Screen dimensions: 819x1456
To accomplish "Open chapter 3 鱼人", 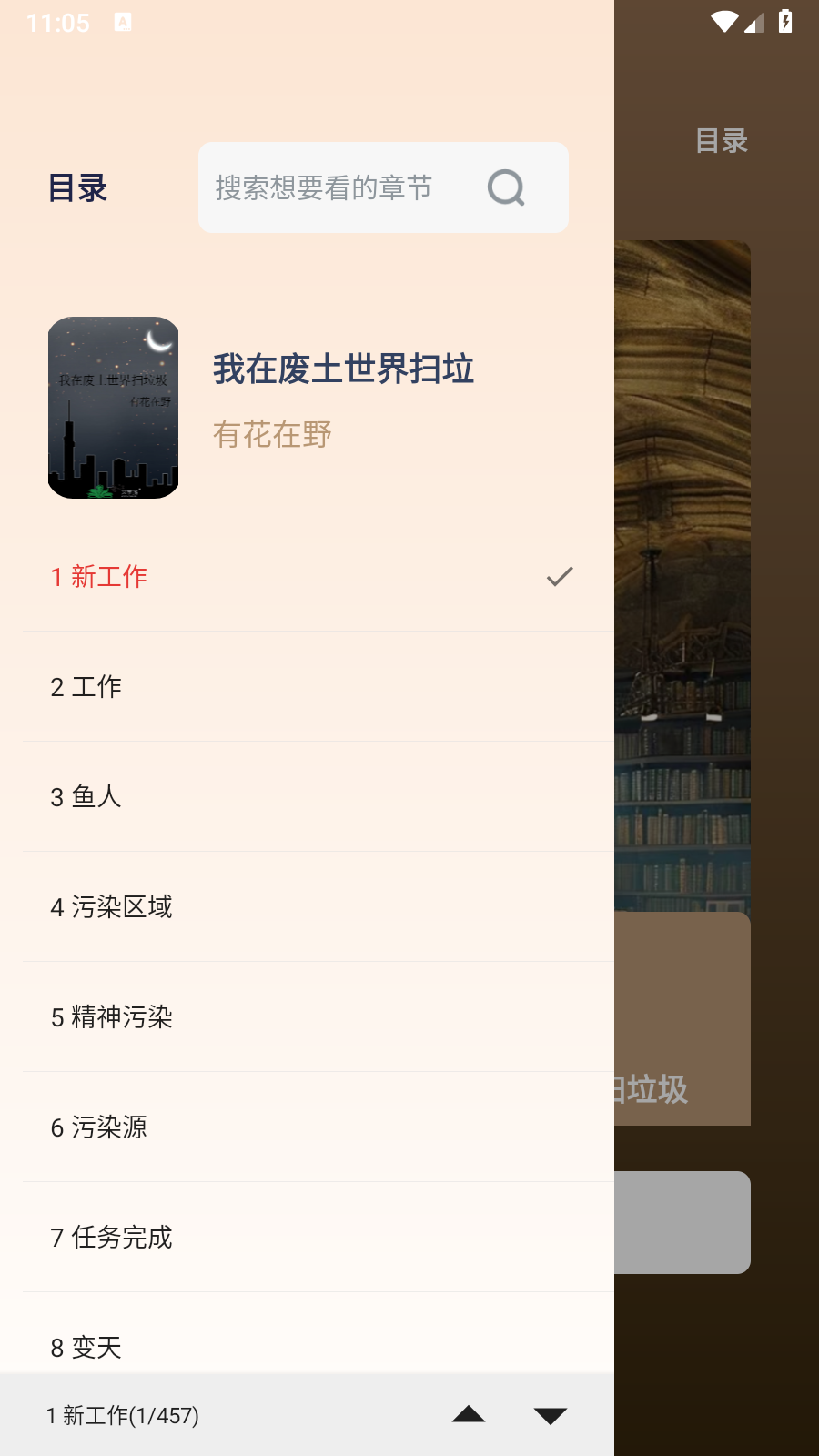I will click(x=84, y=796).
